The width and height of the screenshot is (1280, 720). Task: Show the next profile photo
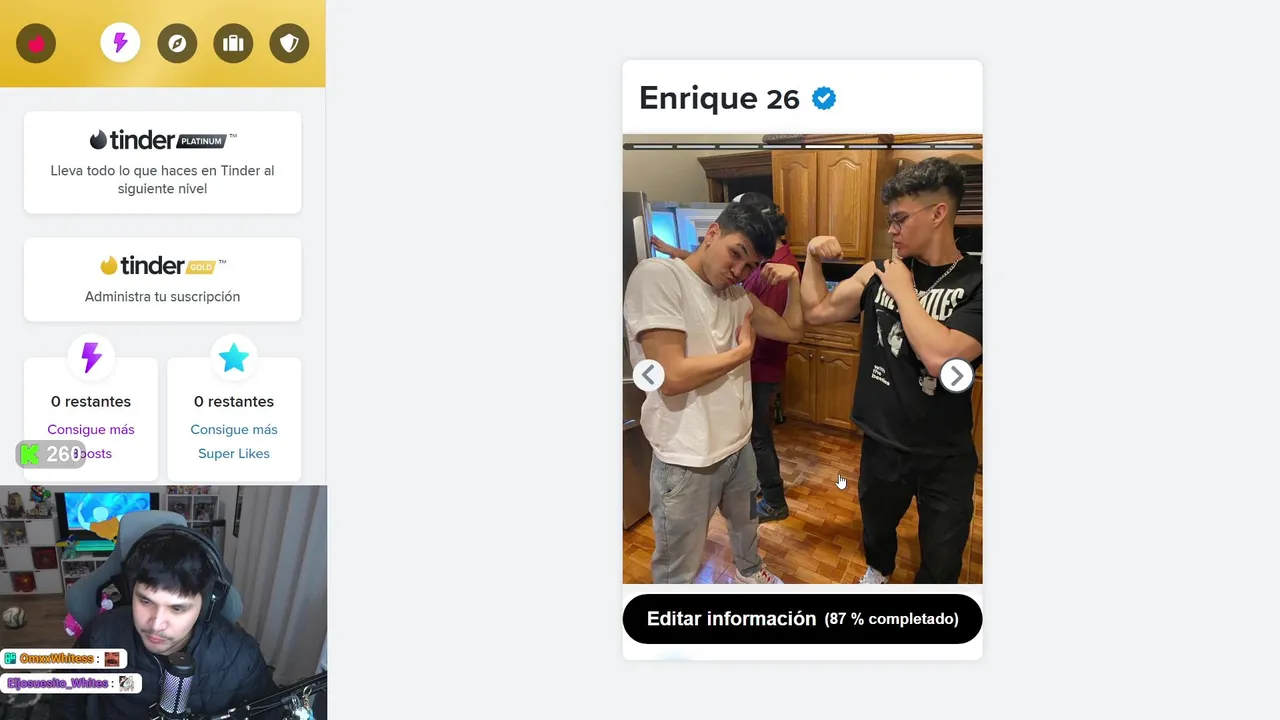pos(956,375)
